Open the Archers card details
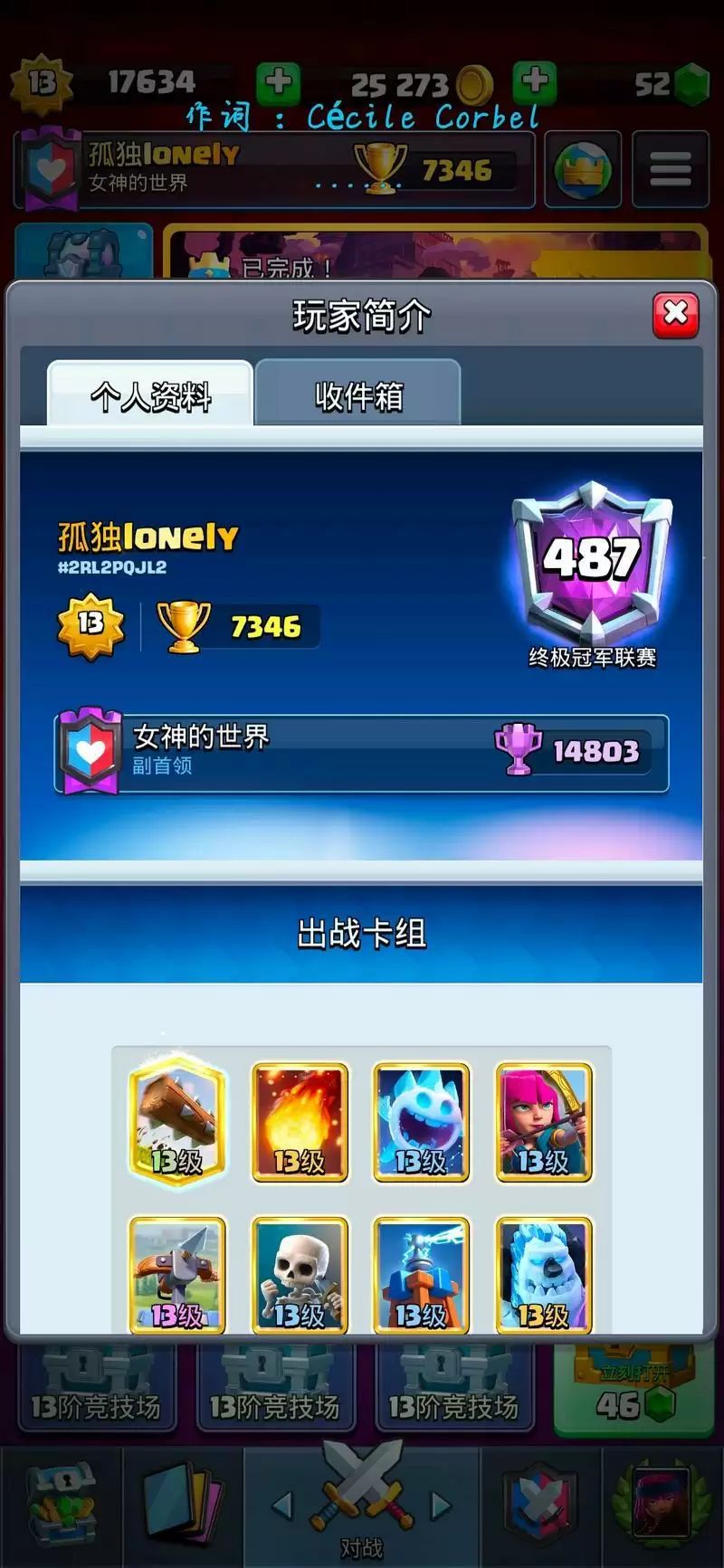 (543, 1122)
